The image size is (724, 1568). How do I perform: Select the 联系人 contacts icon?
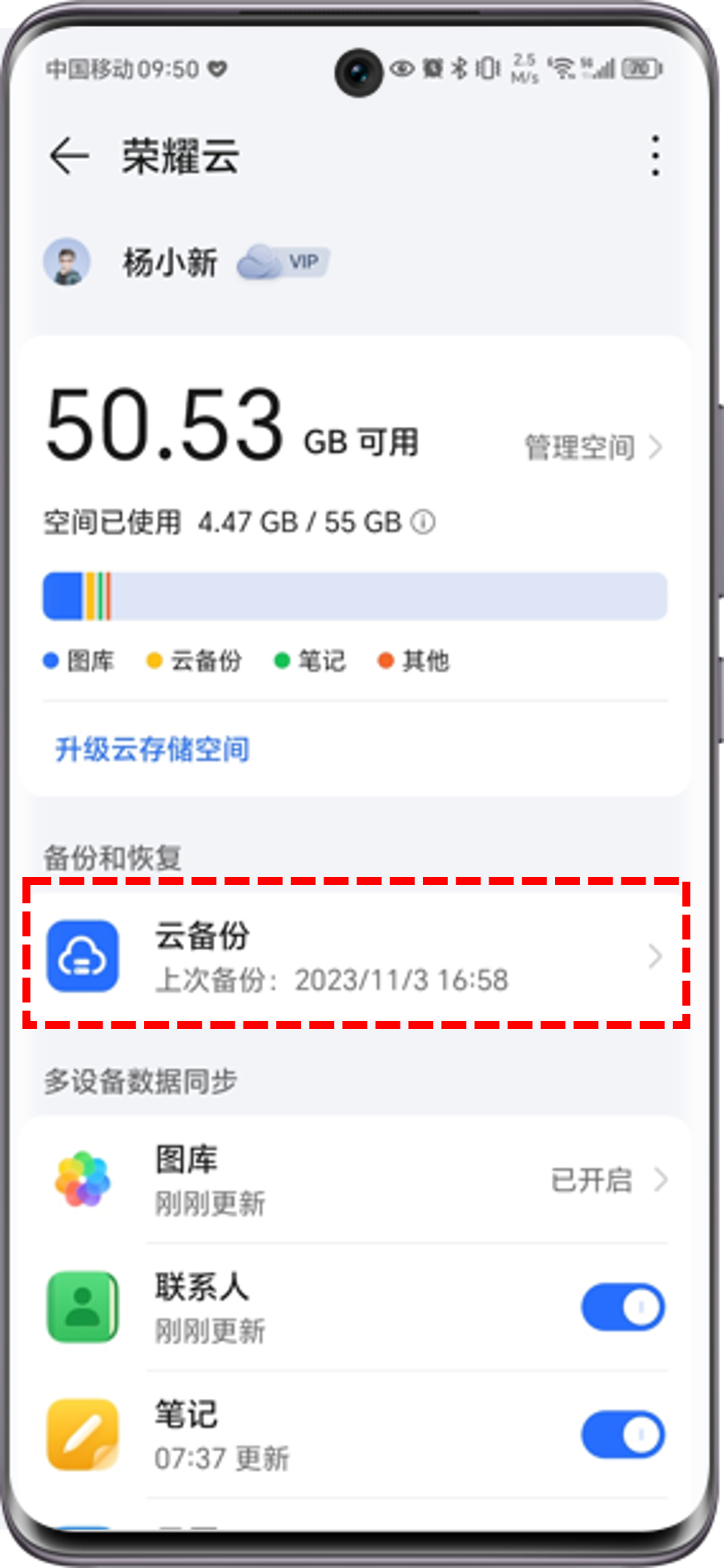point(84,1307)
